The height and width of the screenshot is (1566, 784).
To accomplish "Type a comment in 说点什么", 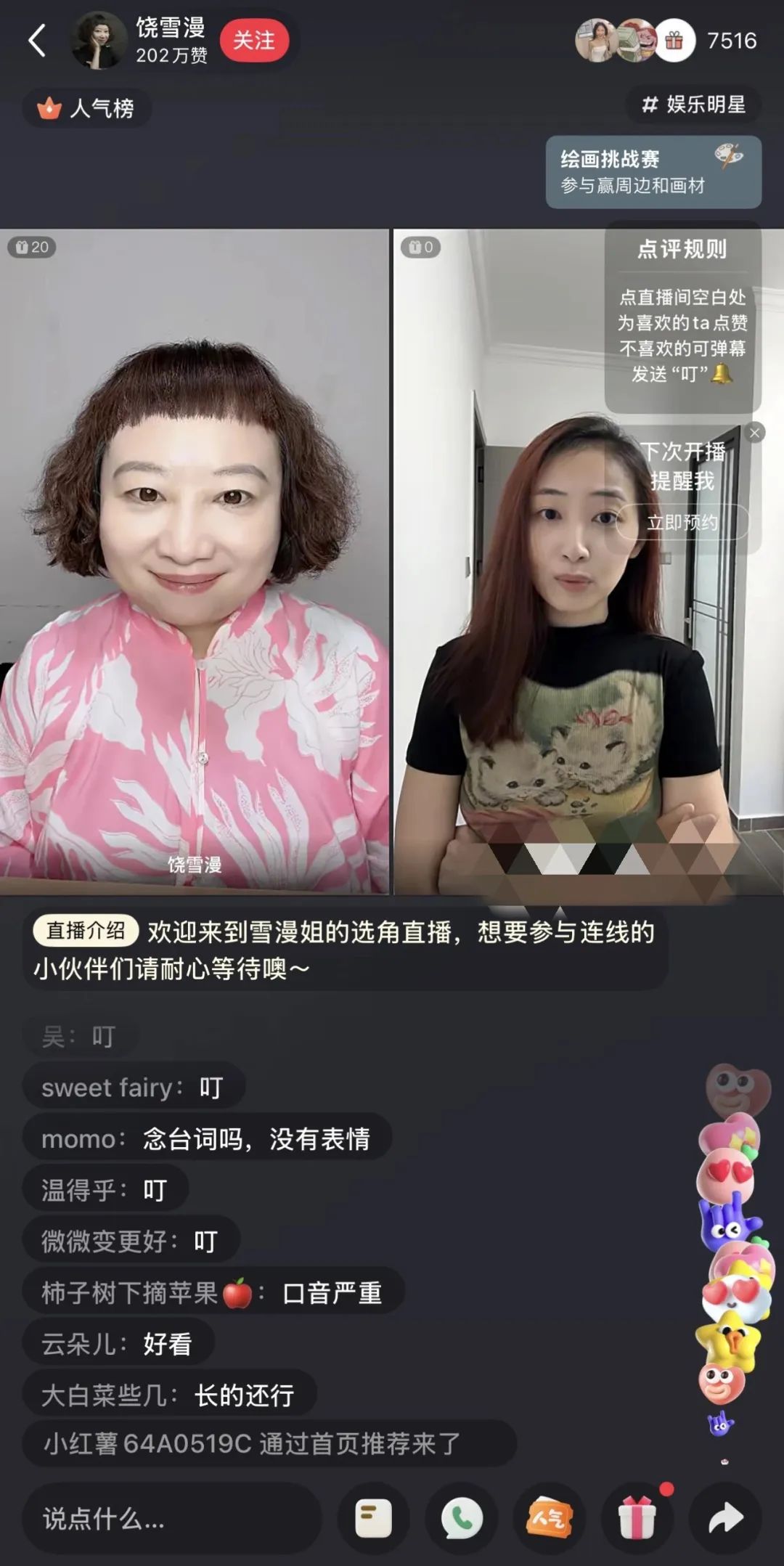I will click(171, 1518).
